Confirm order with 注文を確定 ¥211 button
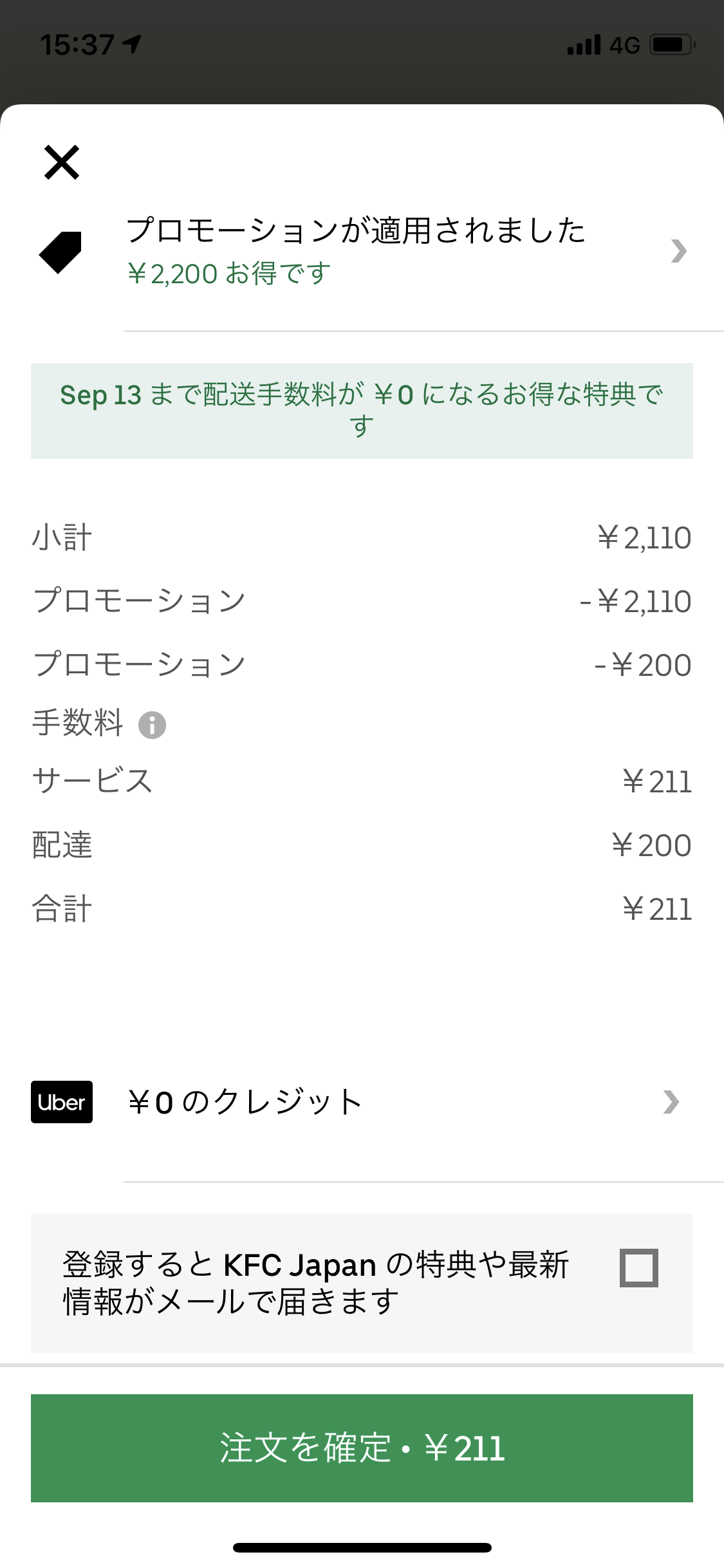 click(362, 1448)
